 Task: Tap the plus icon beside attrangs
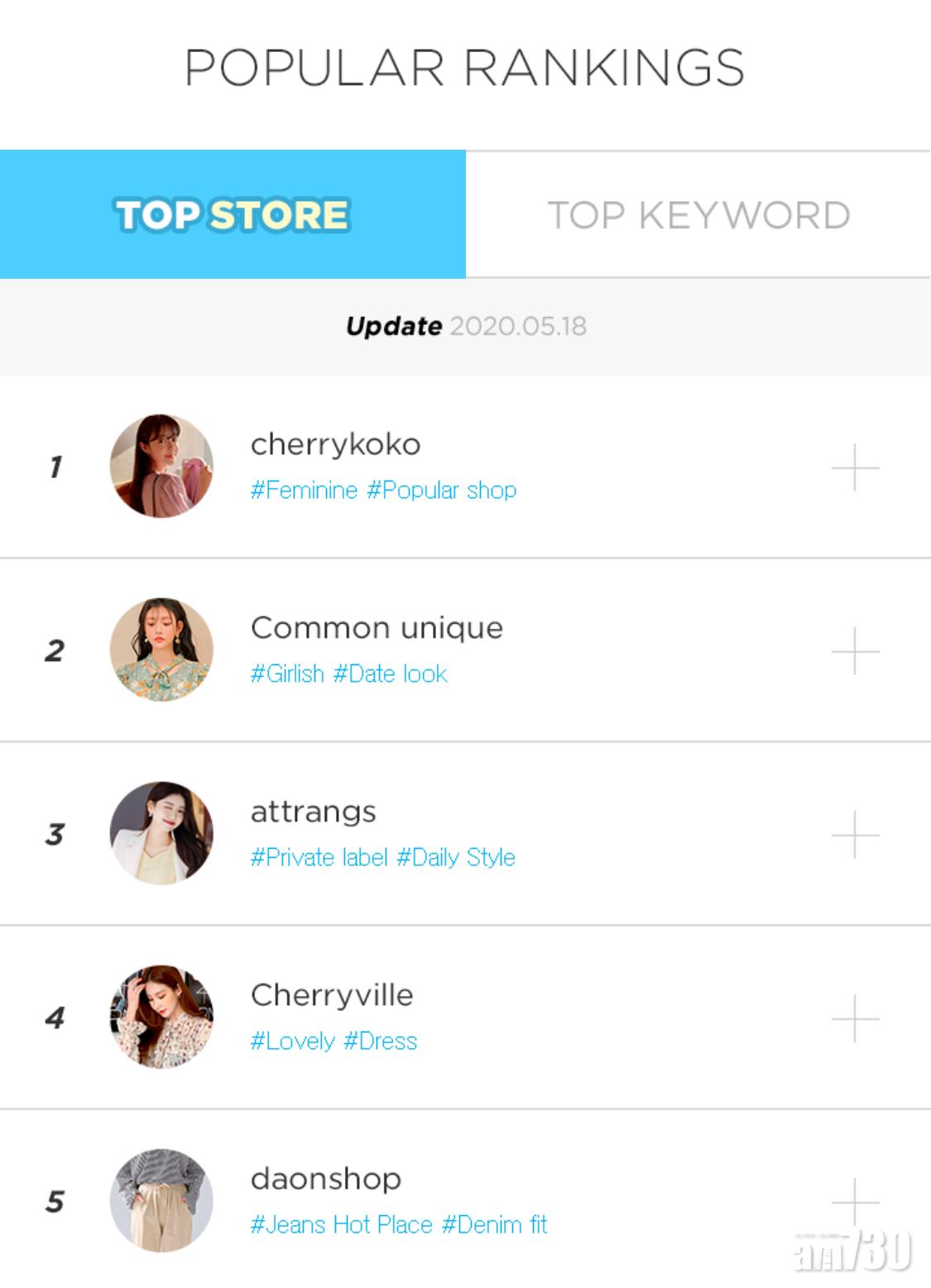[855, 835]
